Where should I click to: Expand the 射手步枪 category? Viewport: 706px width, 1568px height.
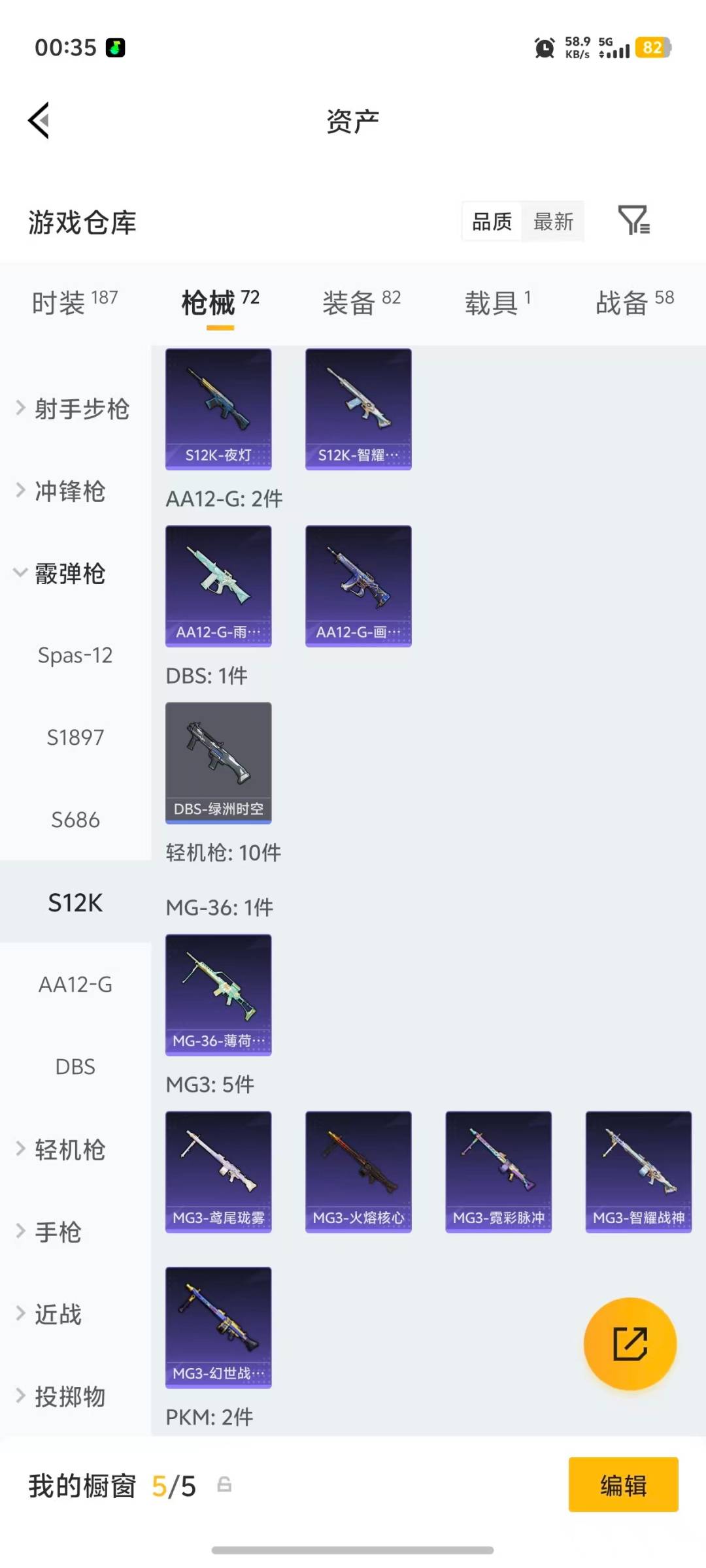[80, 409]
